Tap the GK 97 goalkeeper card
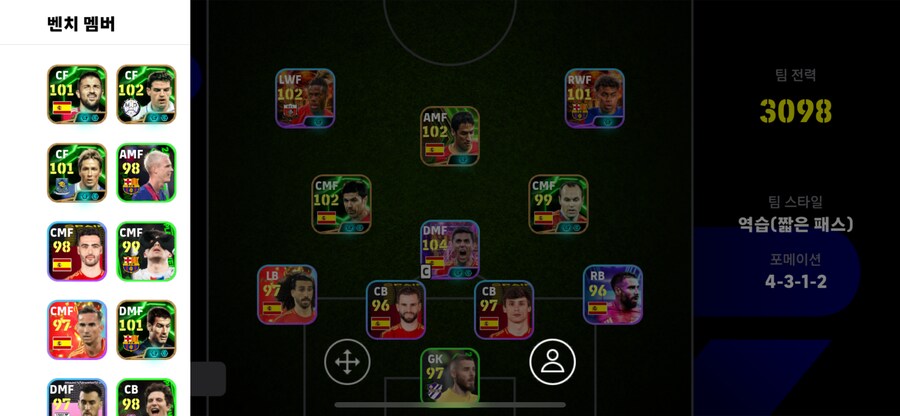The image size is (900, 416). pos(449,376)
